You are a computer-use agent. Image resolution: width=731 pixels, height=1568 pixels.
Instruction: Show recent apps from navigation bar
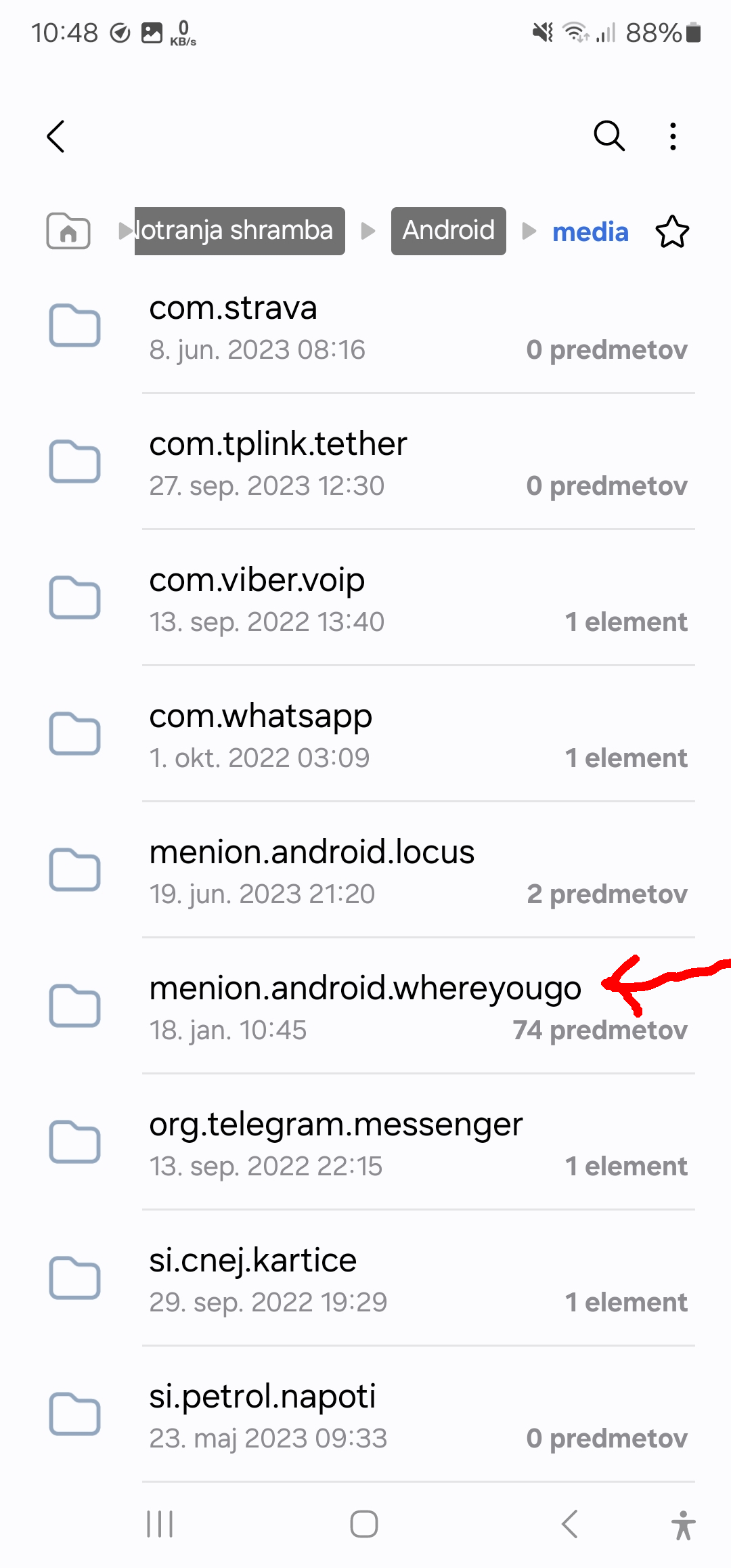[x=160, y=1524]
